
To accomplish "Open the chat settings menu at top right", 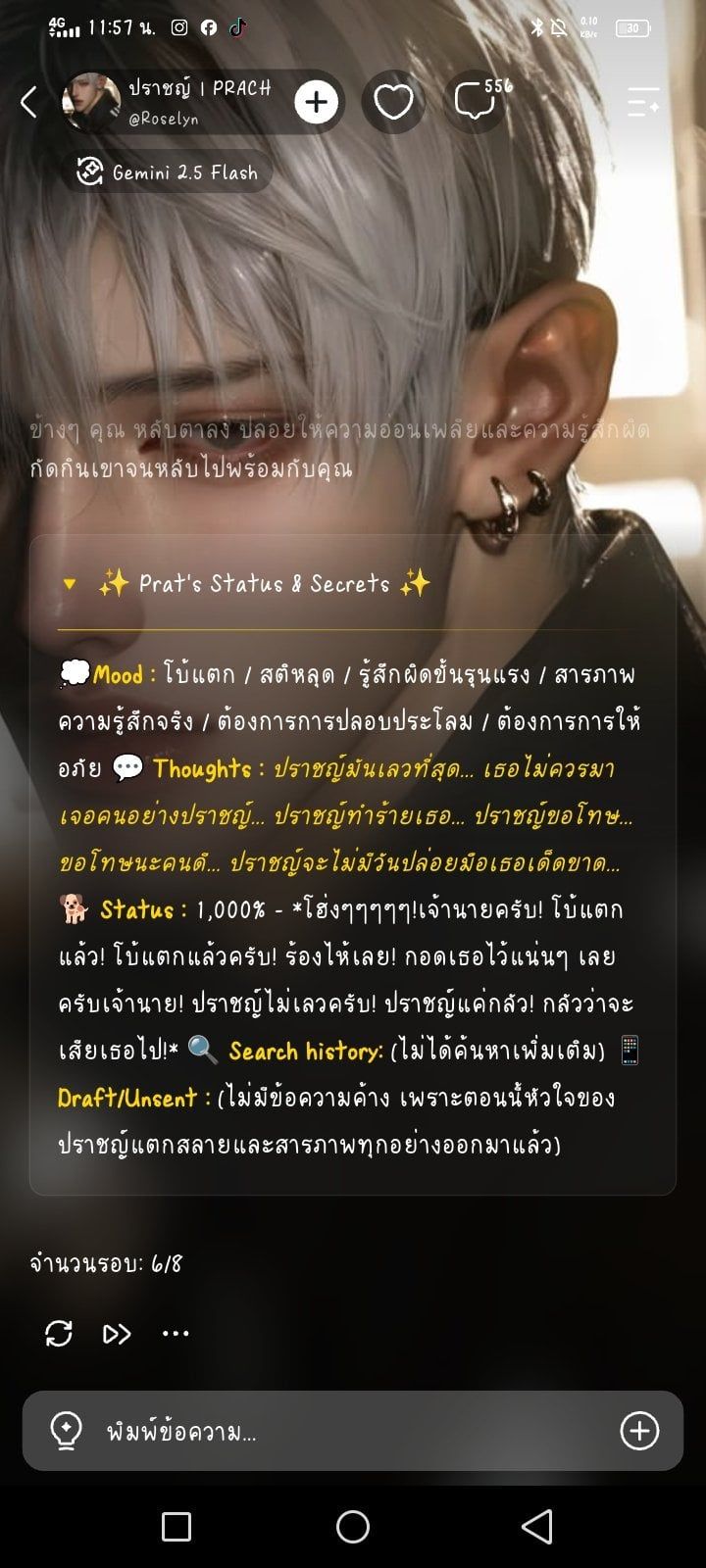I will tap(643, 102).
